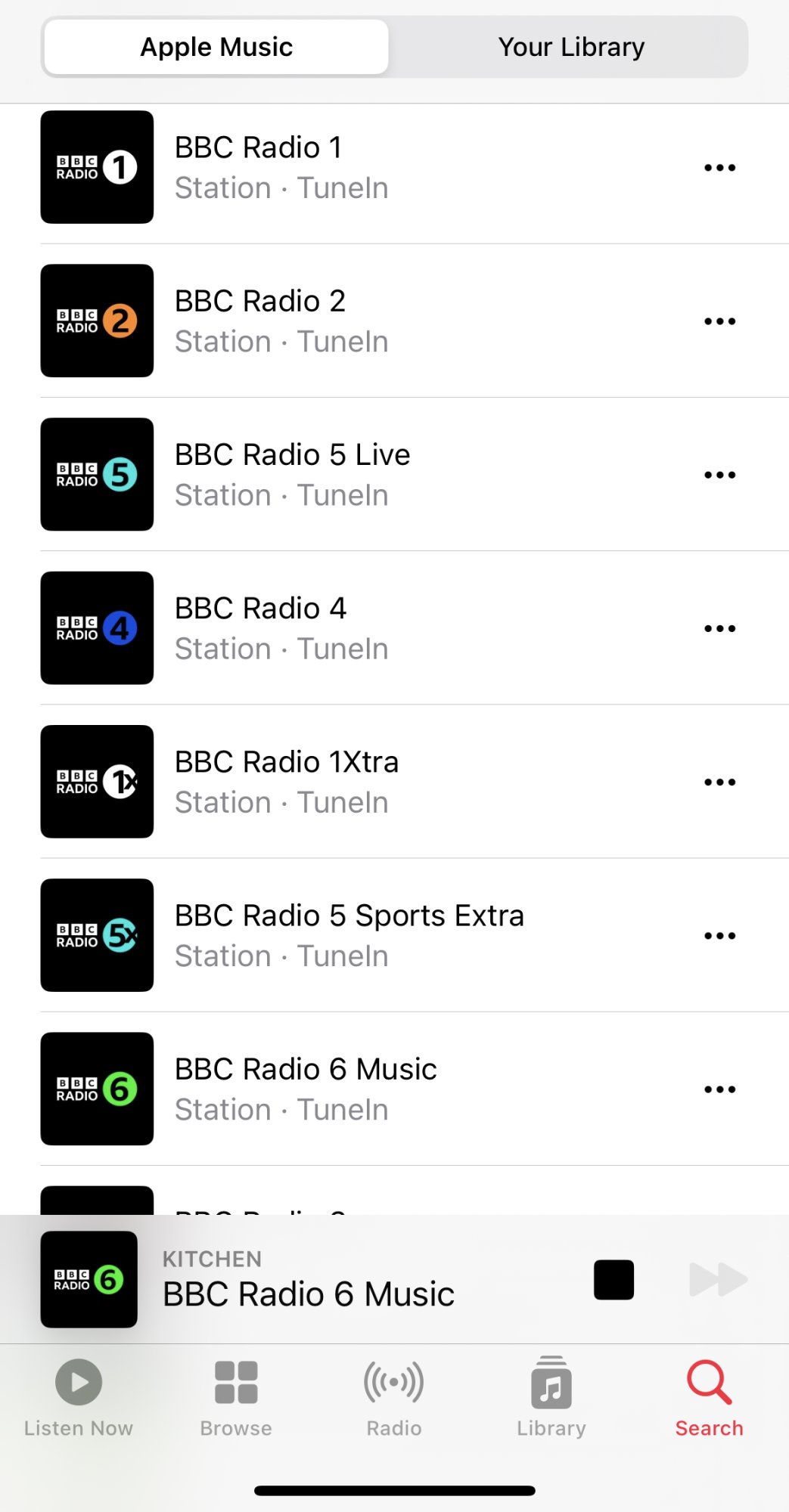The image size is (789, 1512).
Task: Go to the Listen Now tab
Action: pyautogui.click(x=79, y=1397)
